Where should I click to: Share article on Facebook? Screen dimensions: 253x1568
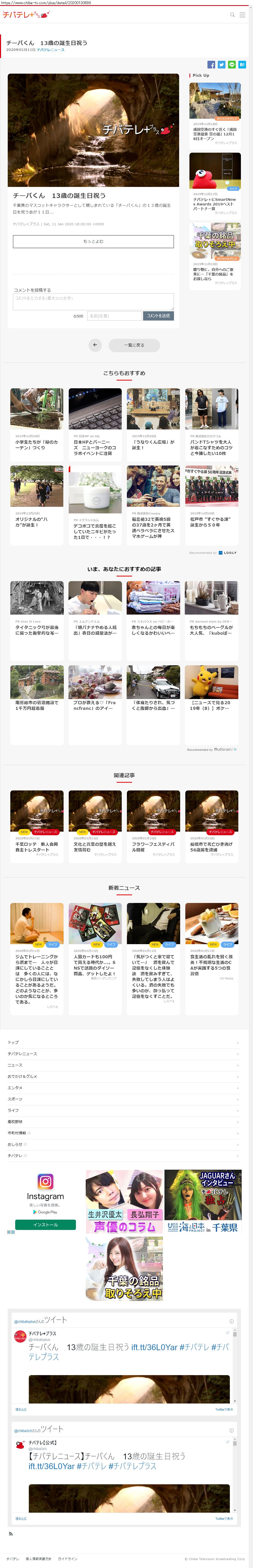pyautogui.click(x=211, y=65)
